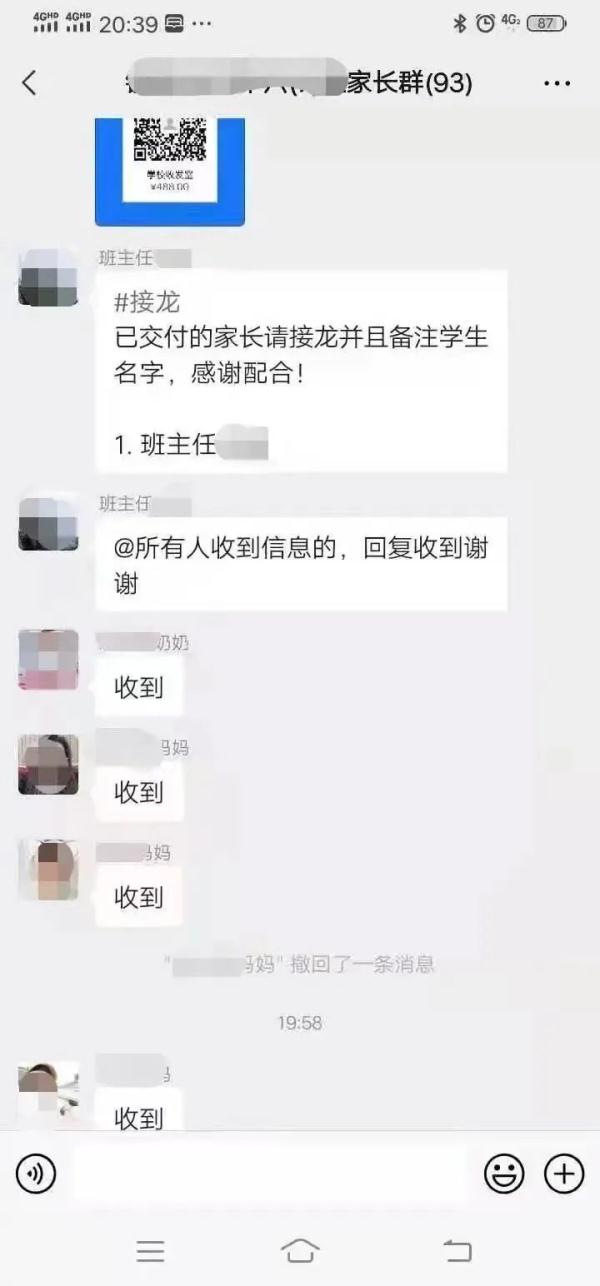The image size is (600, 1286).
Task: Go to the home screen
Action: (300, 1250)
